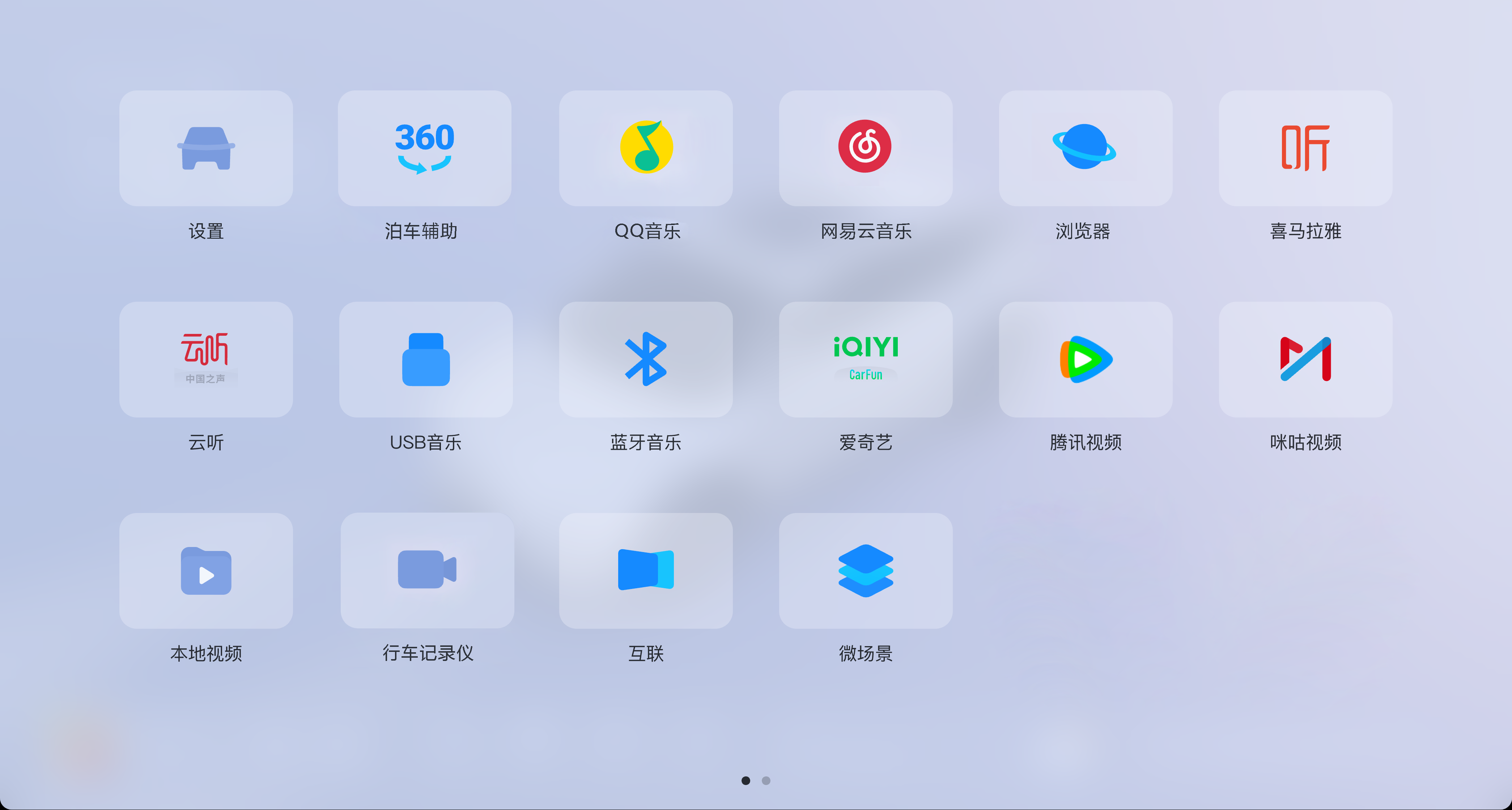Open 行车记录仪 dashcam app

pos(427,570)
